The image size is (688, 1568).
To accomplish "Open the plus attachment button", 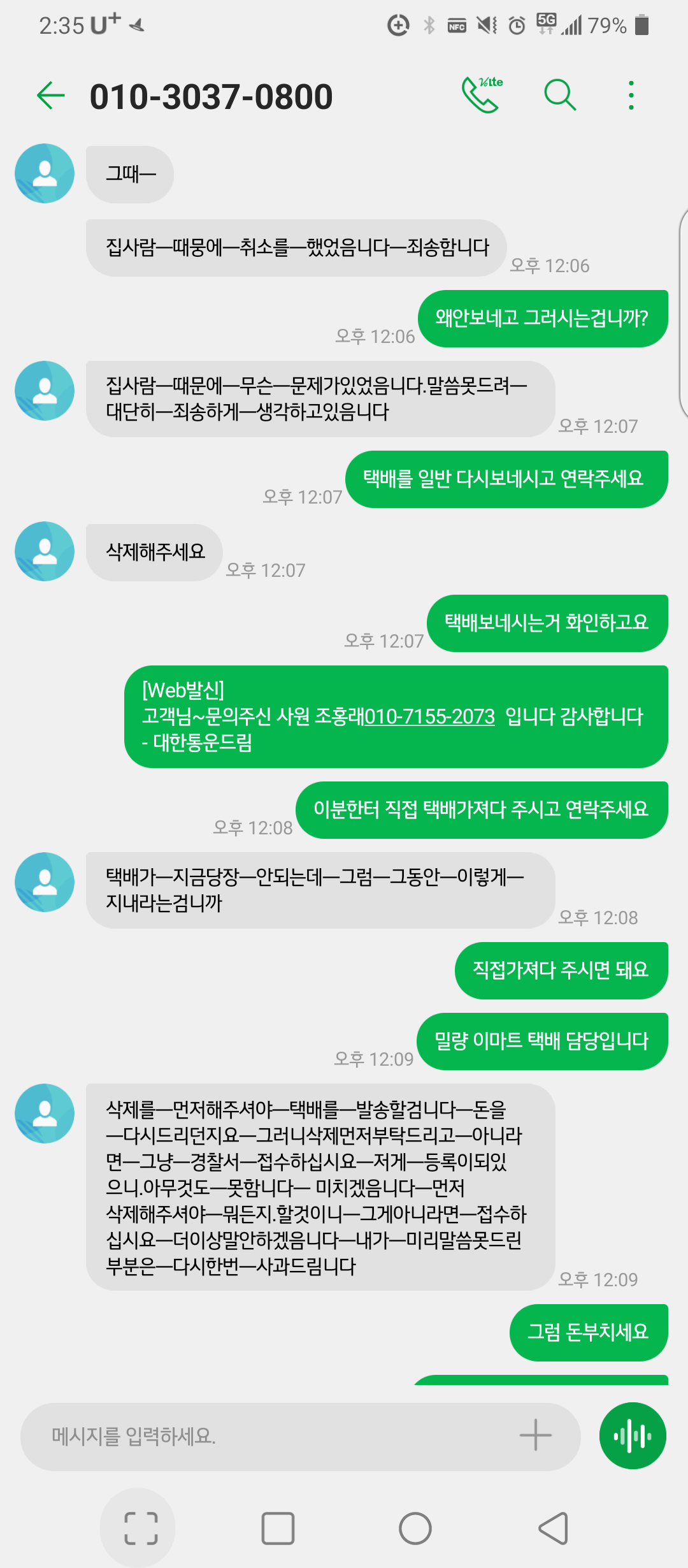I will [x=535, y=1435].
